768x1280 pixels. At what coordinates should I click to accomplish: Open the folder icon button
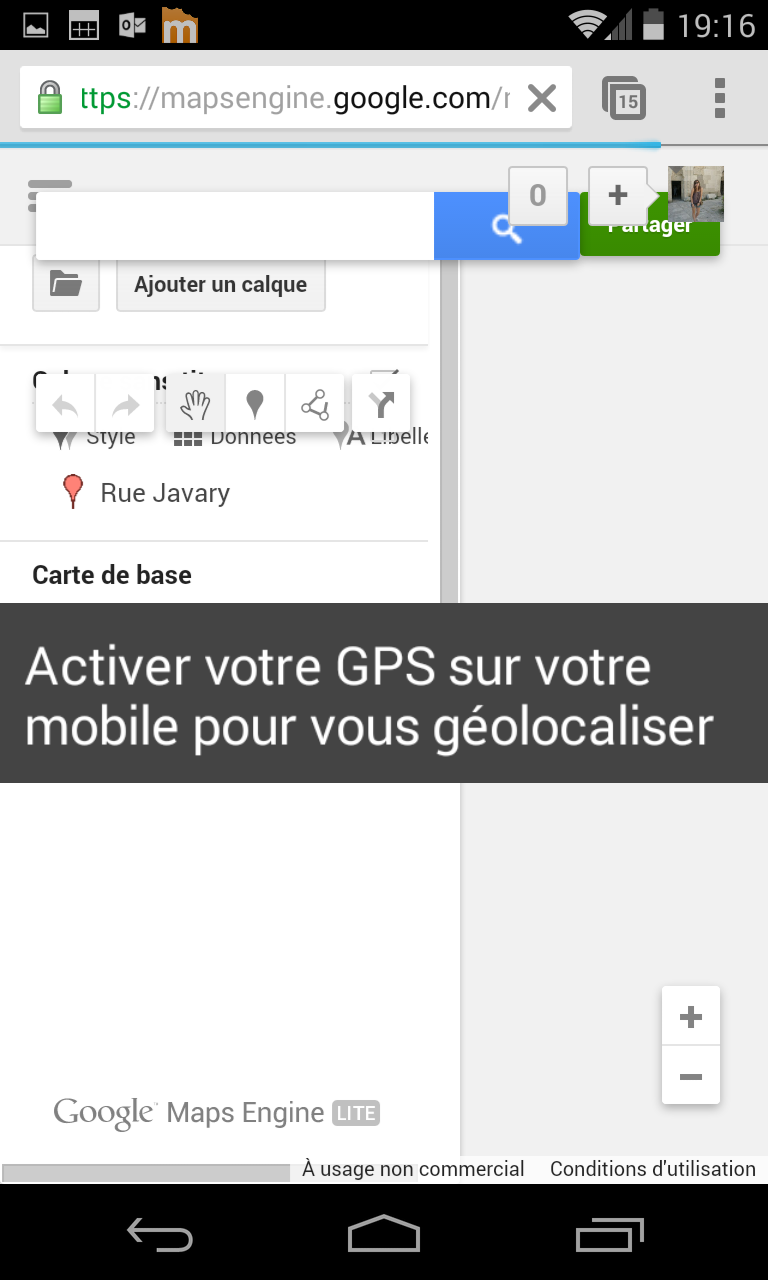[66, 285]
